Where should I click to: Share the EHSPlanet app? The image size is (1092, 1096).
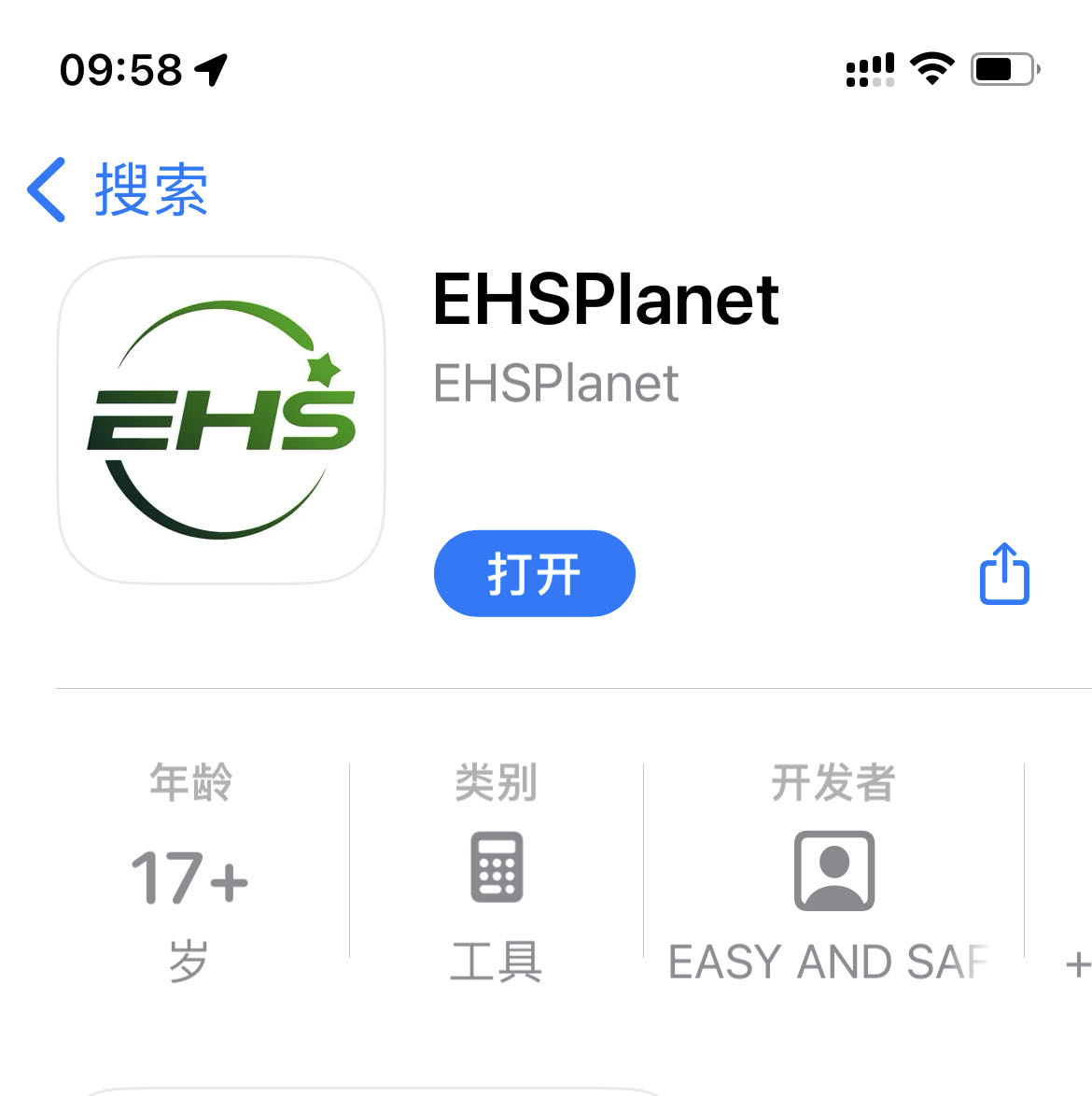pyautogui.click(x=1004, y=574)
